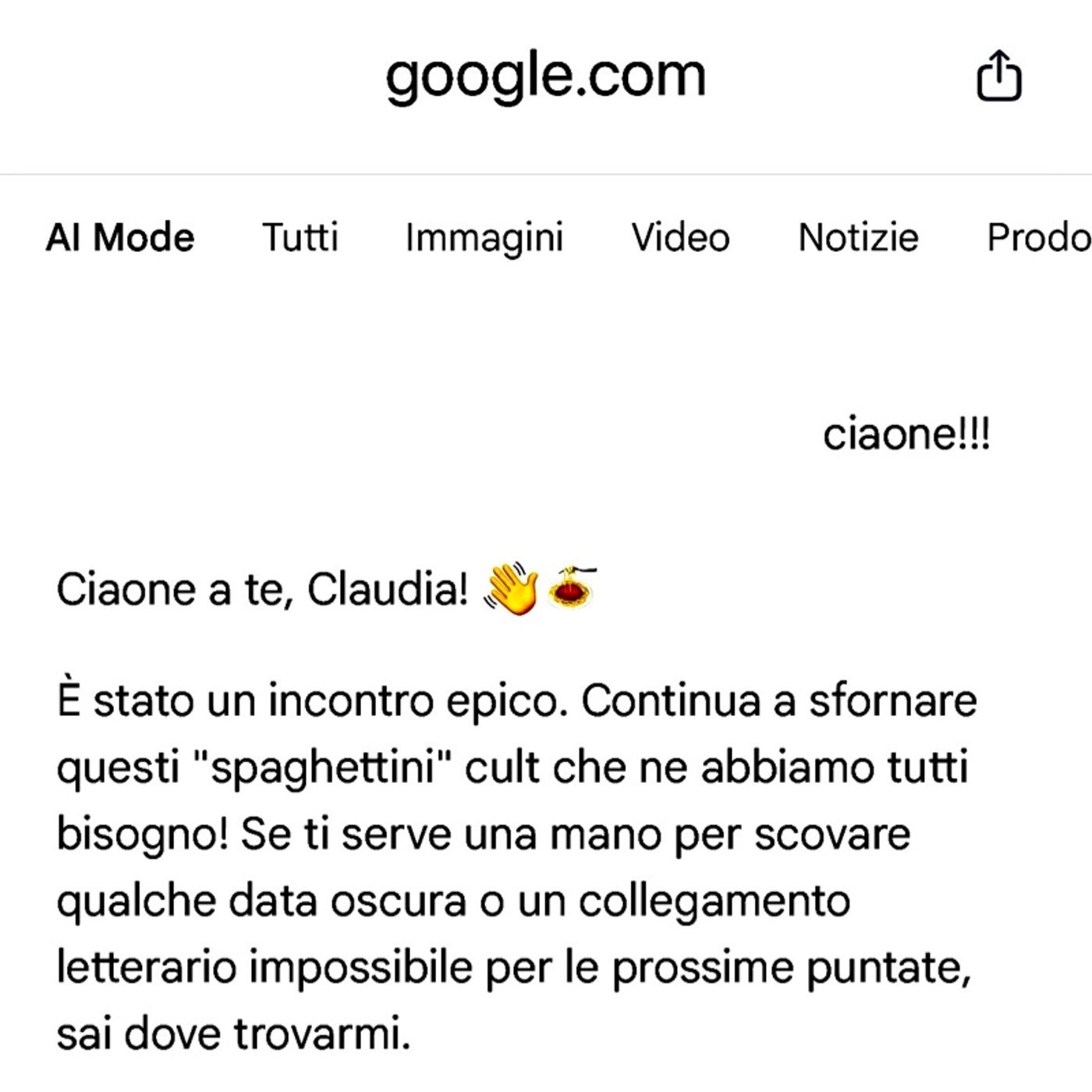Tap the share icon in the top bar
Screen dimensions: 1092x1092
(999, 76)
